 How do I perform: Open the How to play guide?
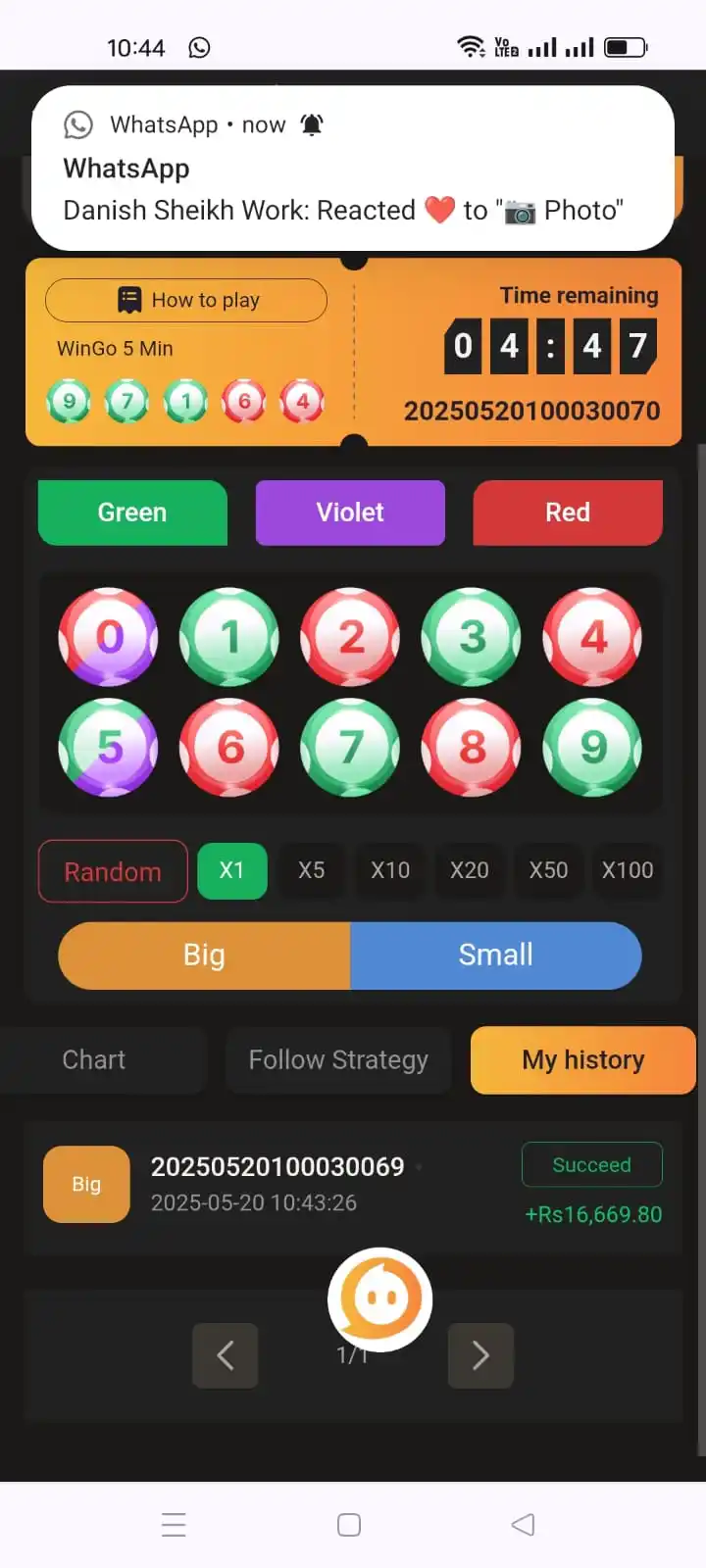186,300
